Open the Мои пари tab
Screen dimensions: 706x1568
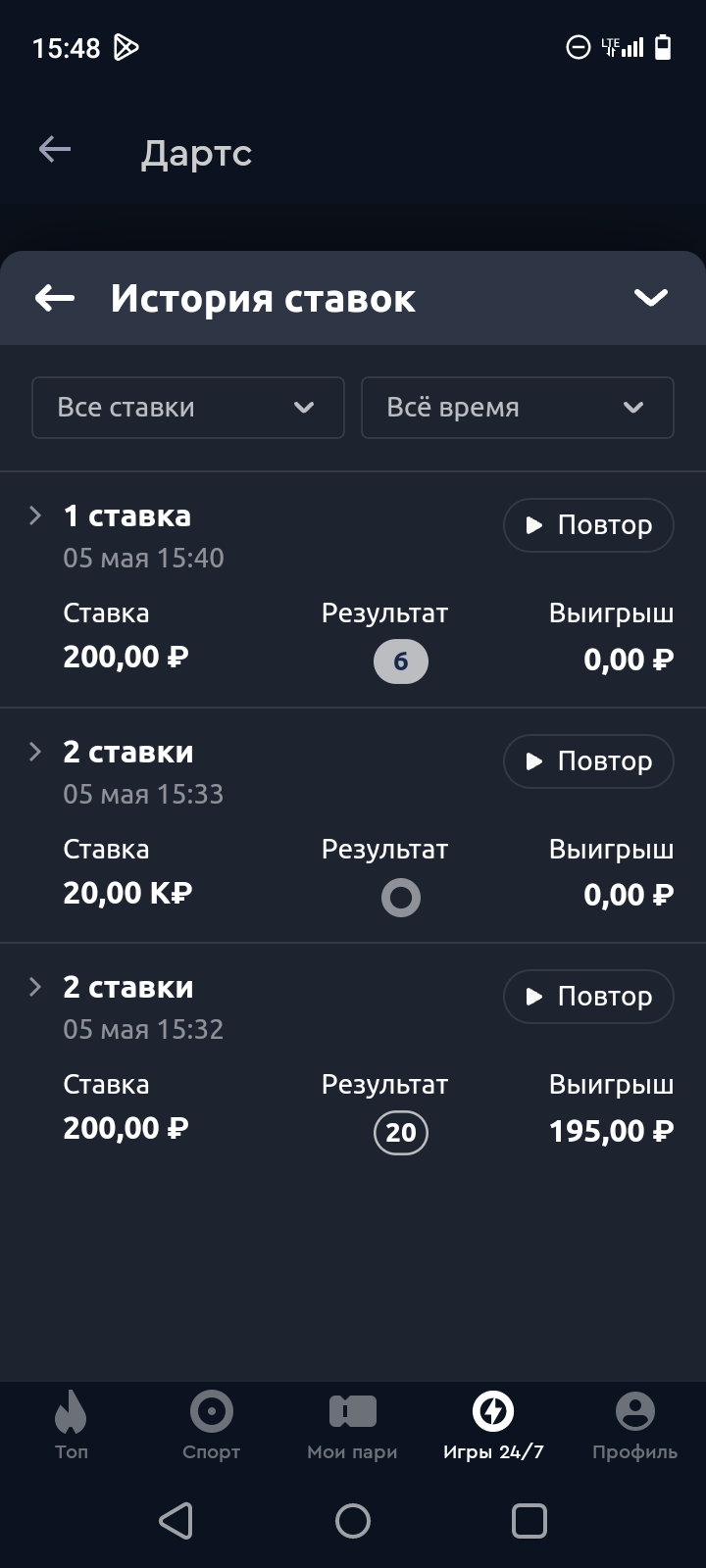353,1426
